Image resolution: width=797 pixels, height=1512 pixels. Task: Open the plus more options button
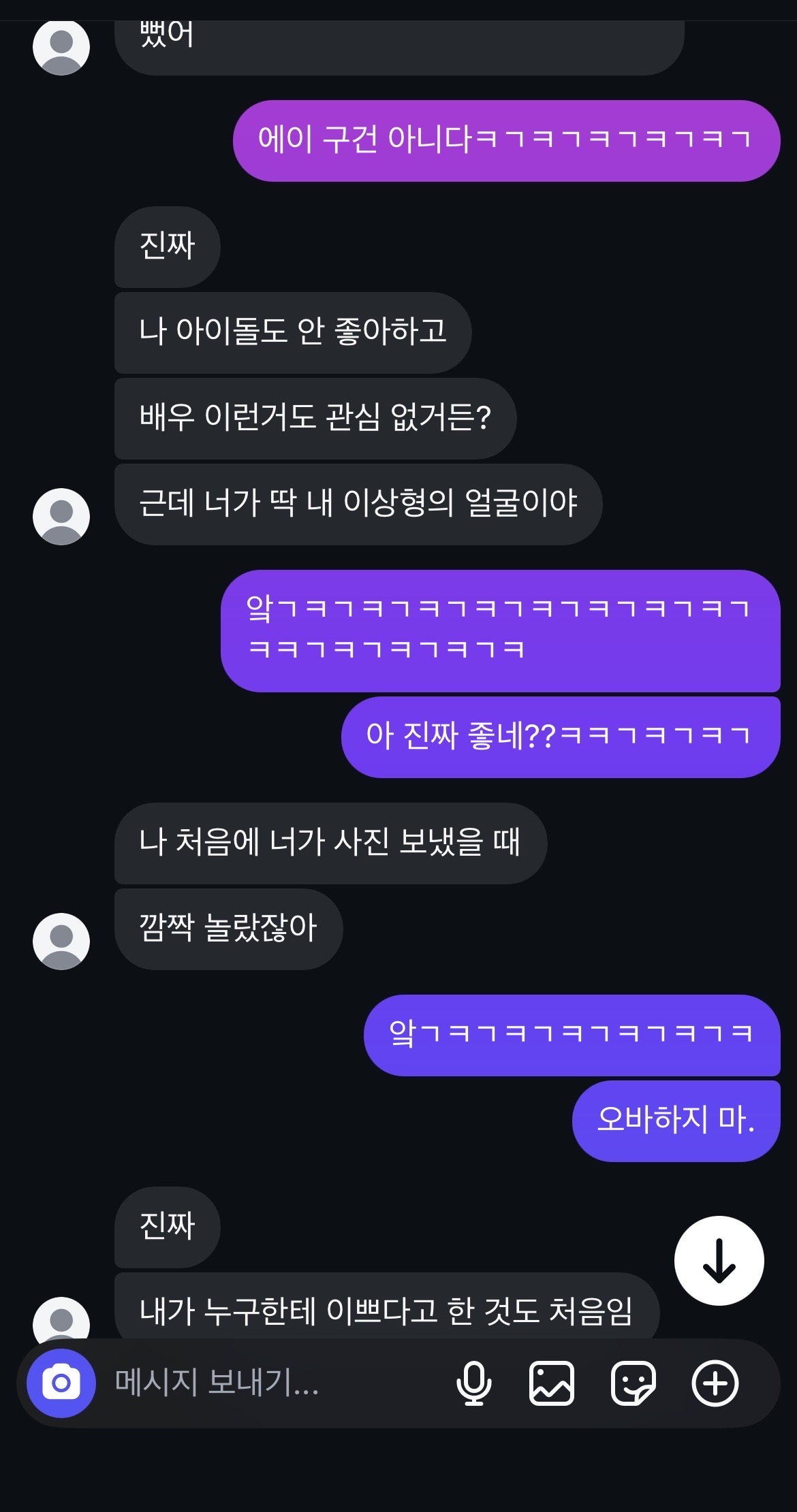(x=715, y=1383)
